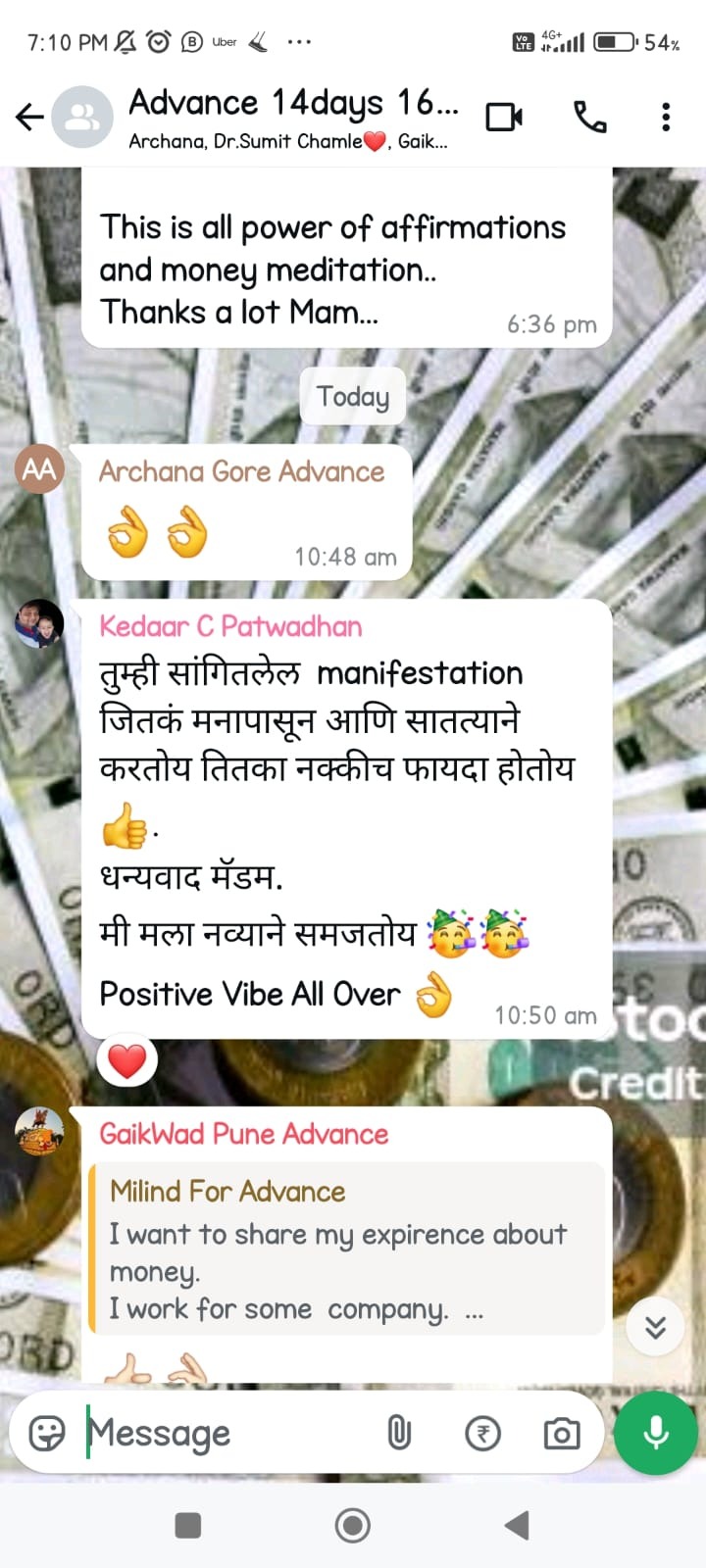View heart reaction on Kedaar's message
706x1568 pixels.
(127, 1061)
